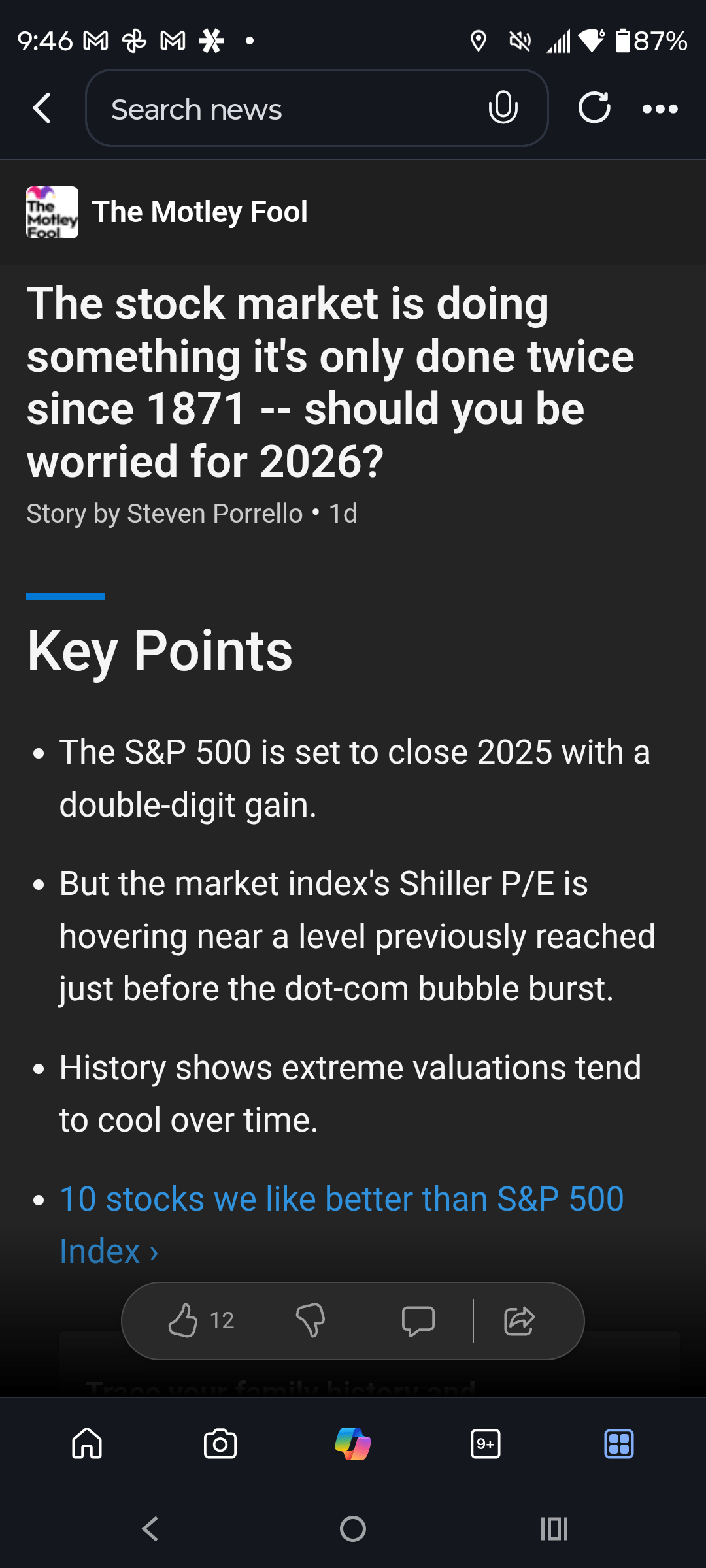Like this article with thumbs up
Screen dimensions: 706x1568
point(184,1320)
